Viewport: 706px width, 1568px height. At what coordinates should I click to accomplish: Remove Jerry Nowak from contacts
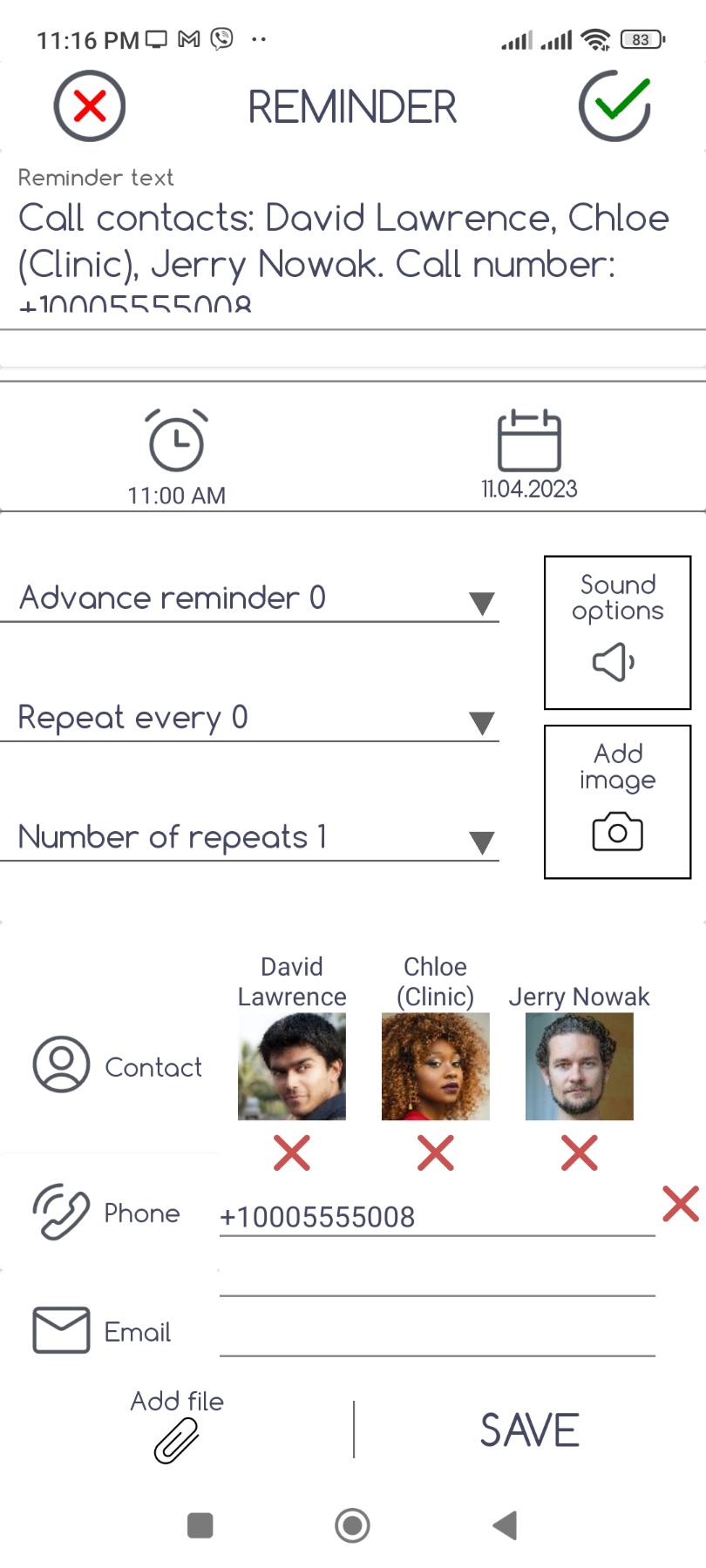pos(580,1153)
